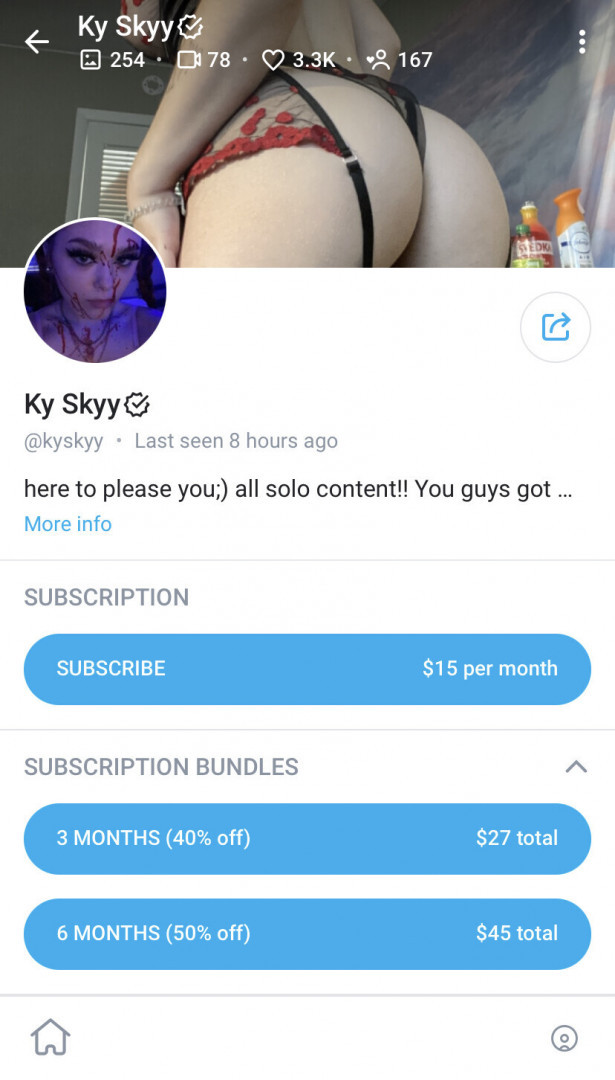Screen dimensions: 615x1080
Task: Go to the home tab
Action: (x=51, y=1038)
